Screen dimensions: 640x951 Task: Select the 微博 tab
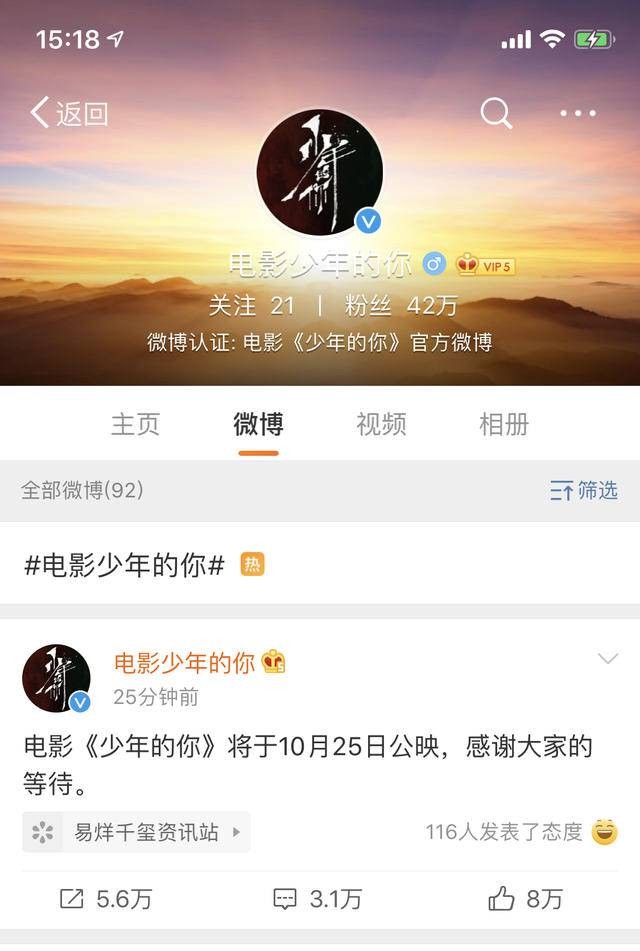pos(258,424)
